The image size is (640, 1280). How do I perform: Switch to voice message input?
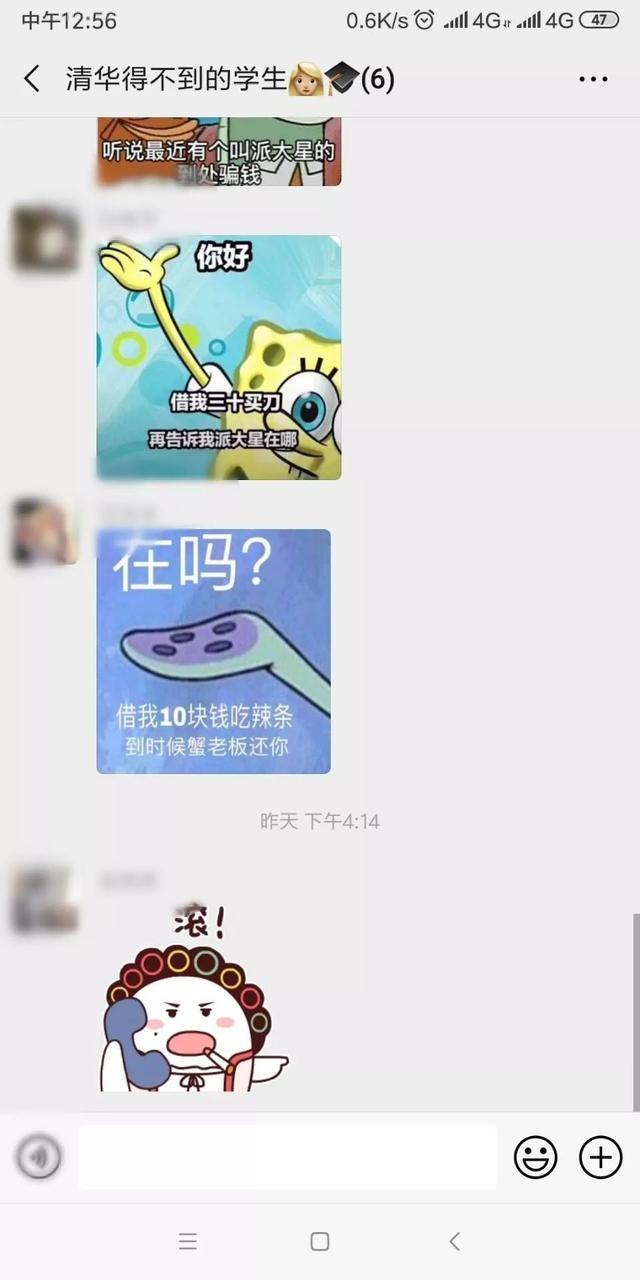pyautogui.click(x=39, y=1158)
